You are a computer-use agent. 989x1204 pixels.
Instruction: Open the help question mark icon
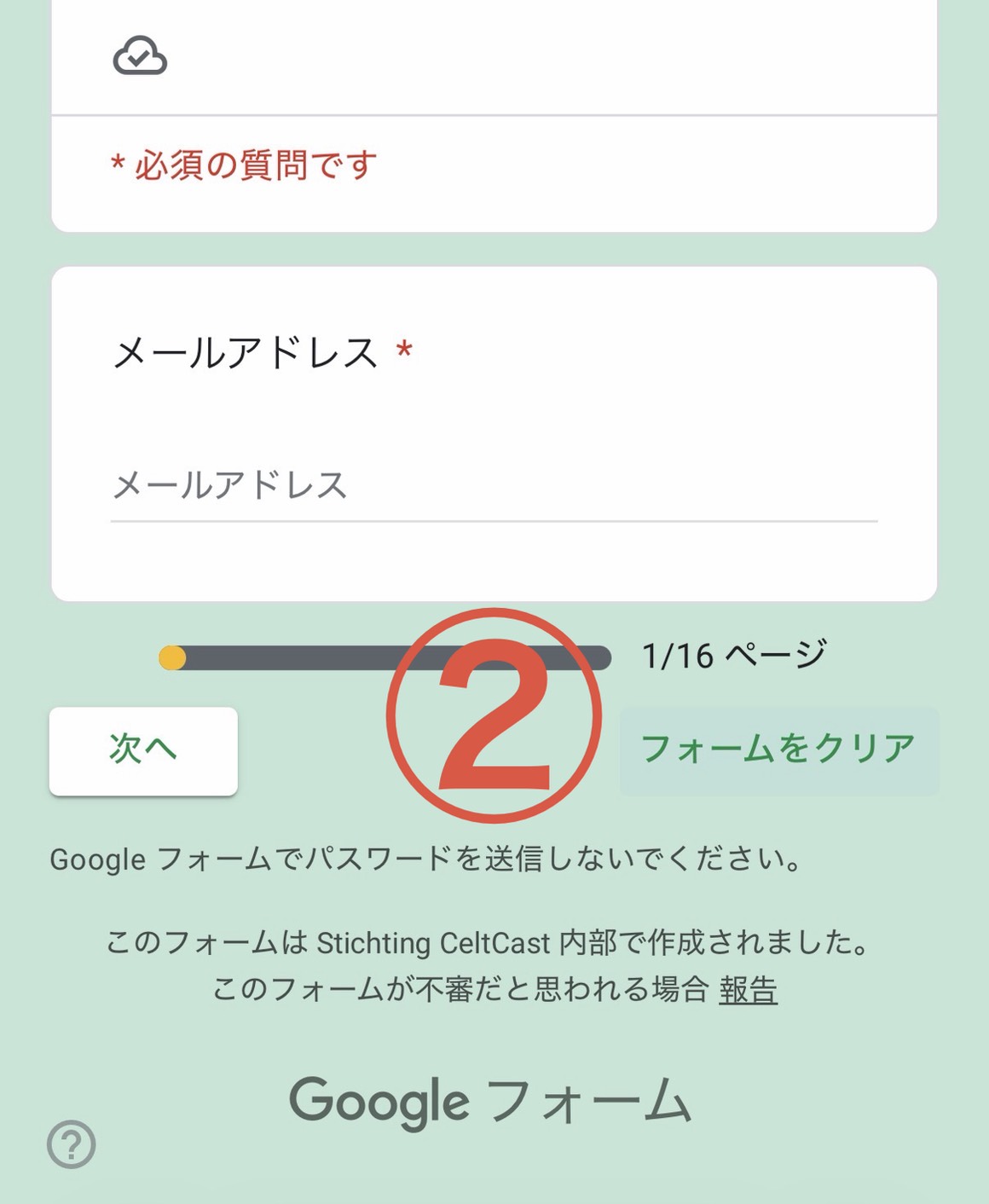click(72, 1144)
